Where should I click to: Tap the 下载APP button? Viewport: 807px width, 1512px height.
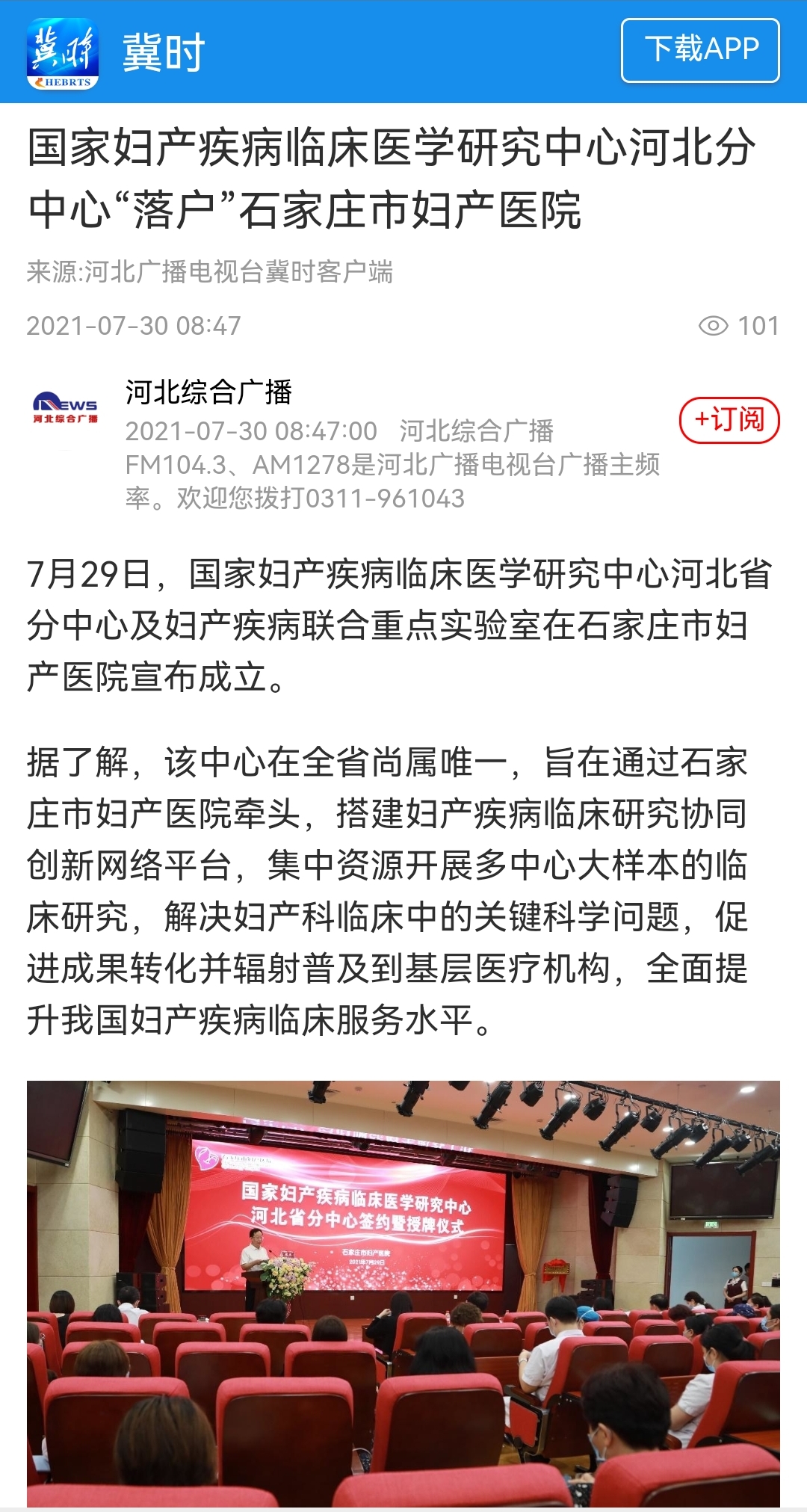[x=700, y=50]
